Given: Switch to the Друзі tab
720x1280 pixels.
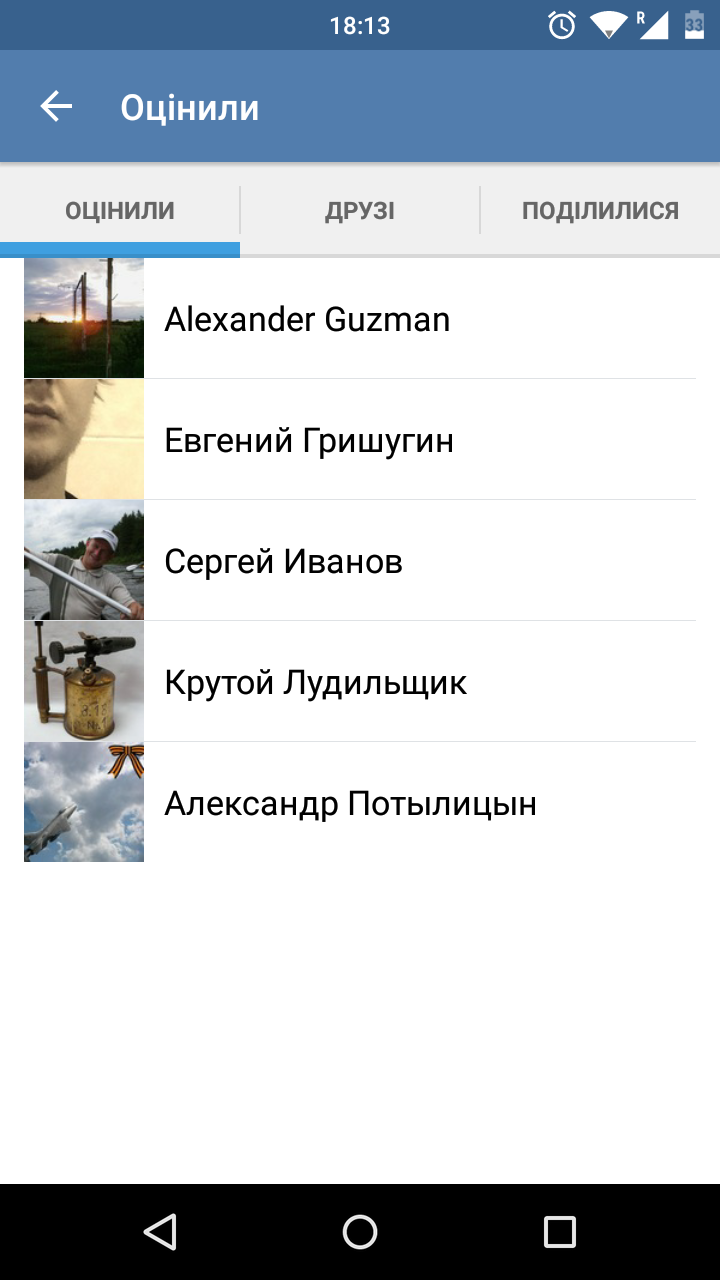Looking at the screenshot, I should pos(360,211).
